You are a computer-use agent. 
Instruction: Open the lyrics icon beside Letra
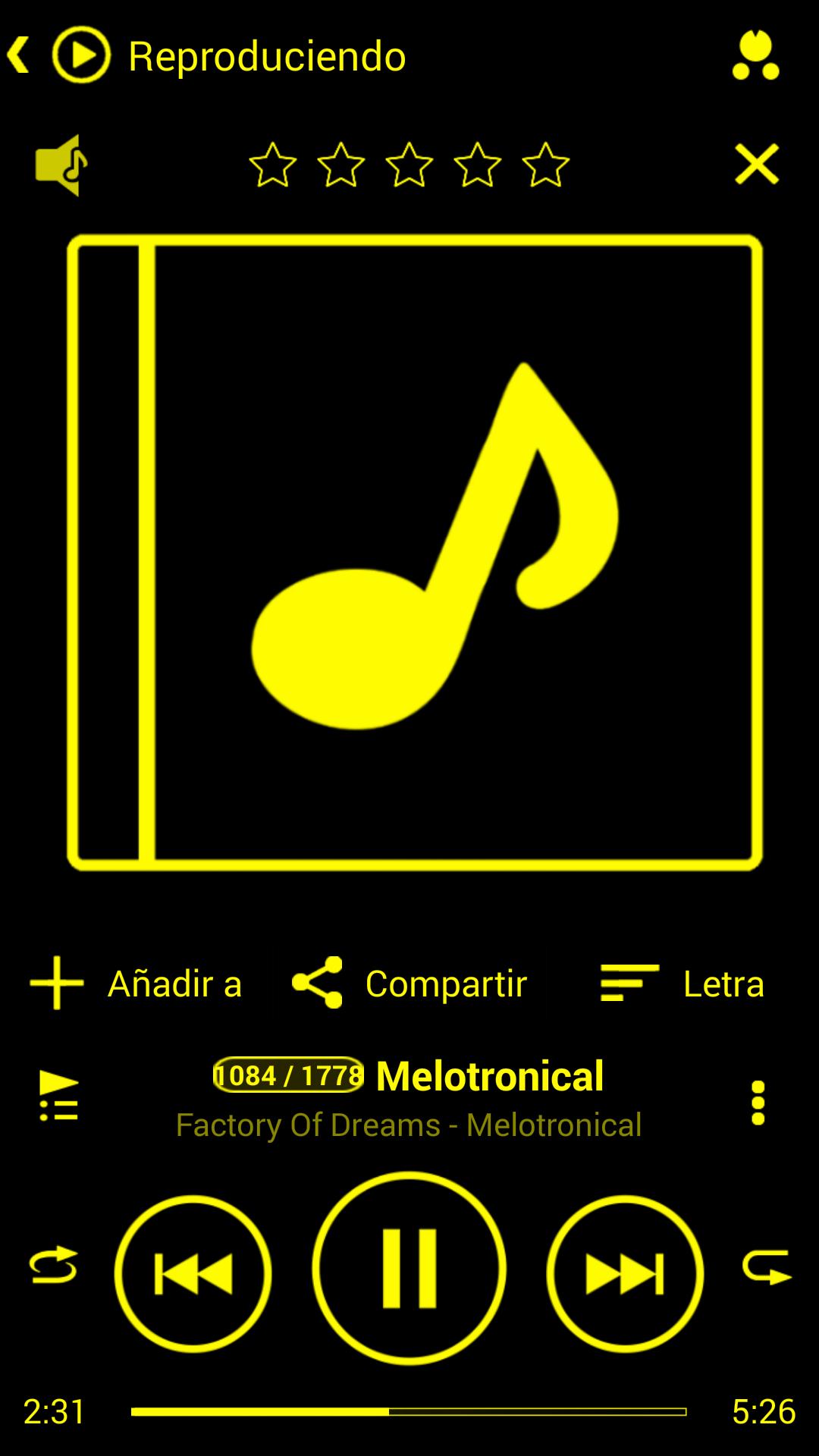click(627, 982)
